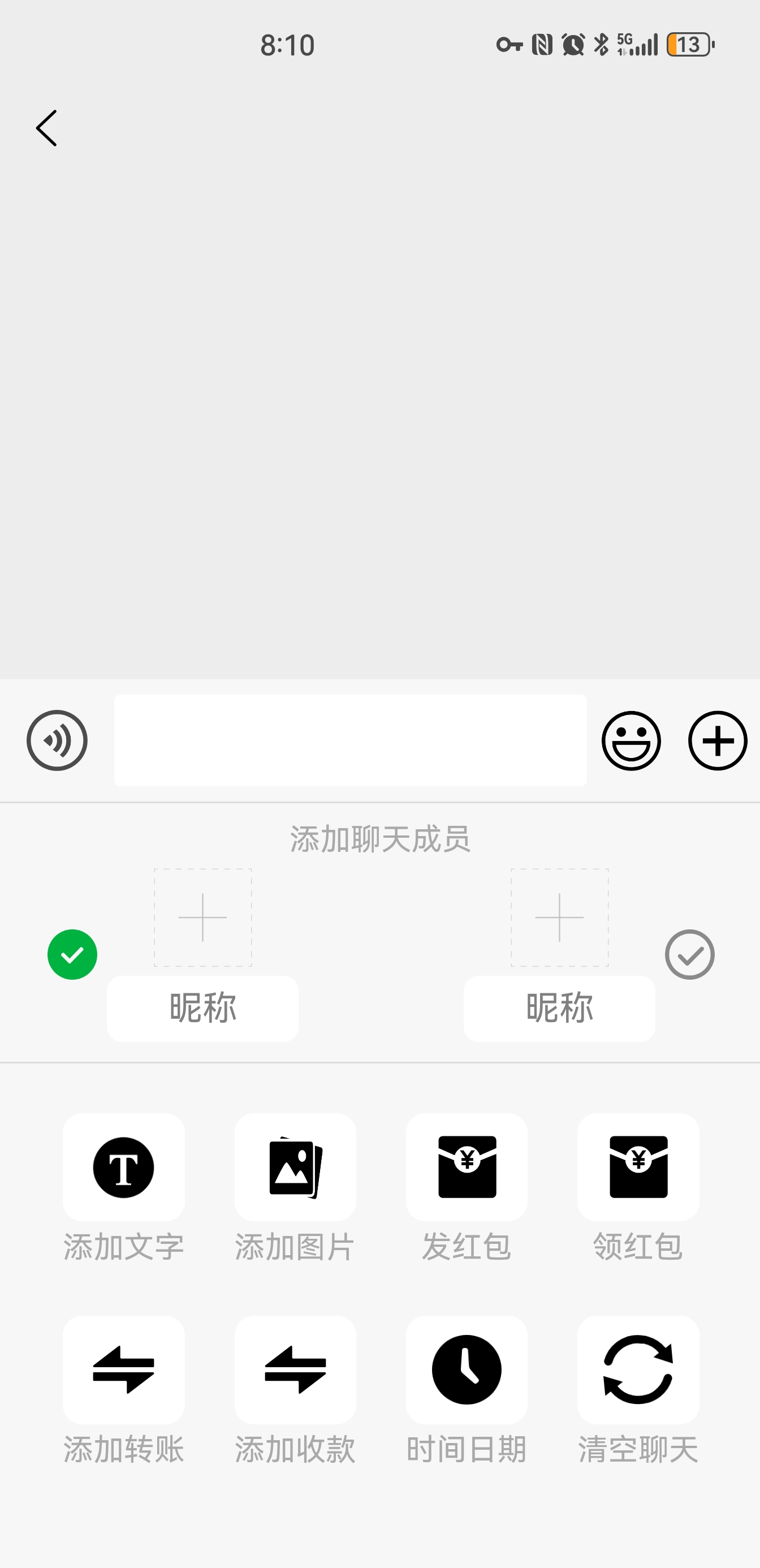Select the right chat member
The image size is (760, 1568).
point(689,954)
